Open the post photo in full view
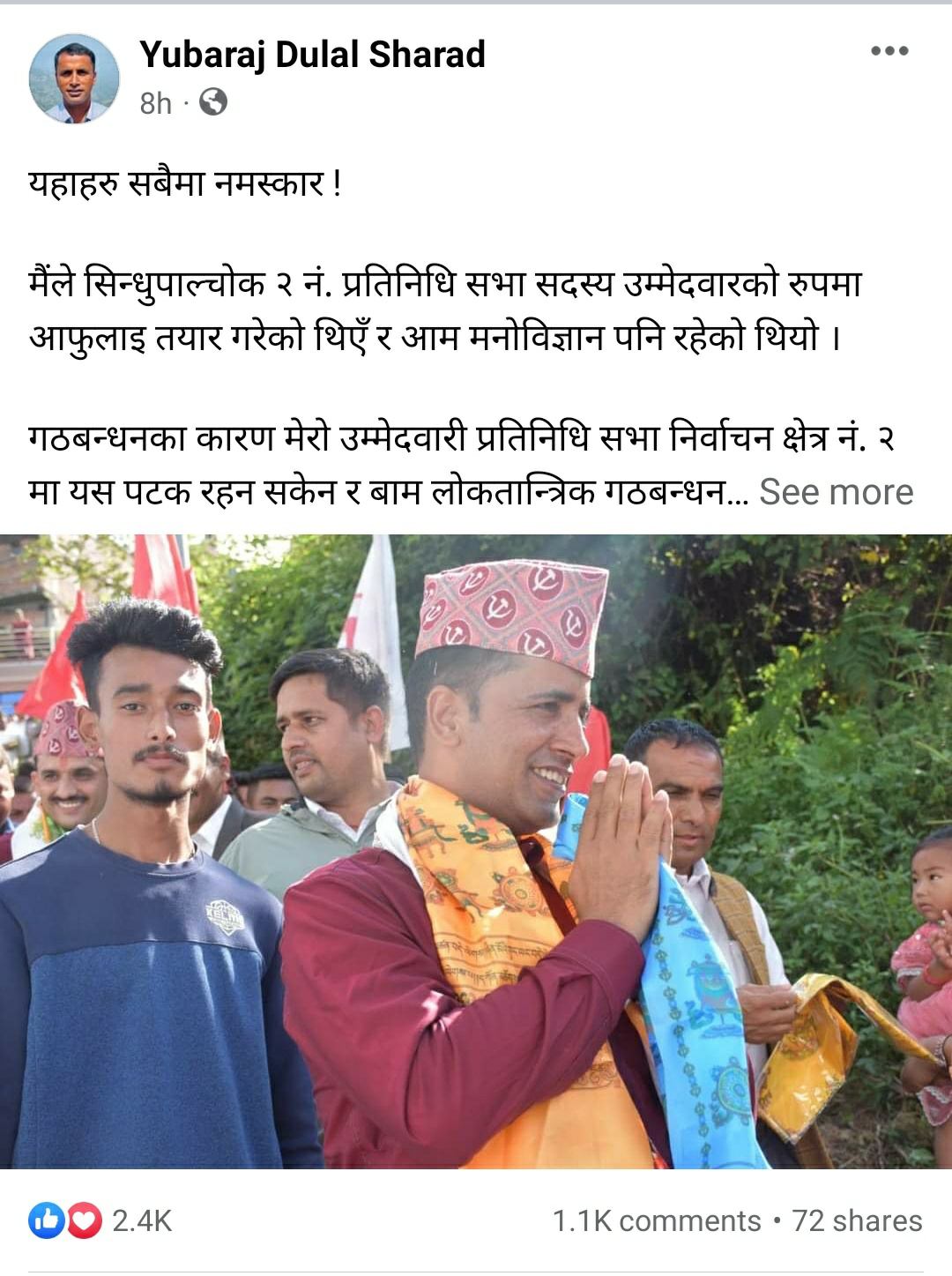 tap(476, 851)
